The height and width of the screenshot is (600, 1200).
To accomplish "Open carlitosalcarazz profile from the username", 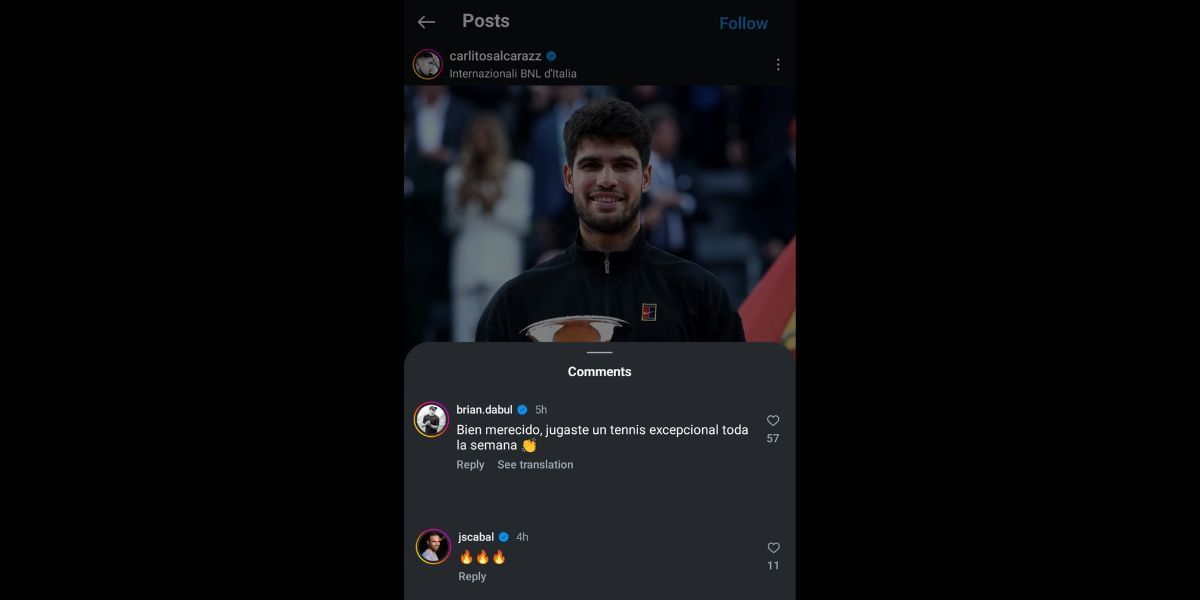I will point(495,56).
